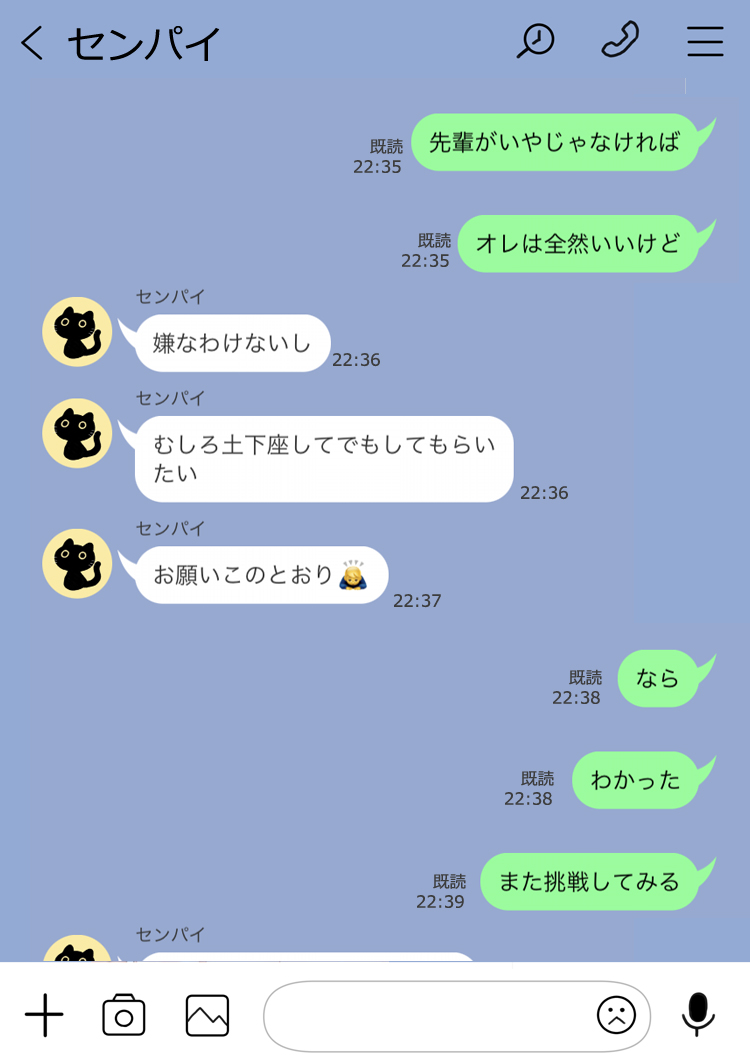Image resolution: width=750 pixels, height=1061 pixels.
Task: Record a voice message with microphone
Action: [x=698, y=1014]
